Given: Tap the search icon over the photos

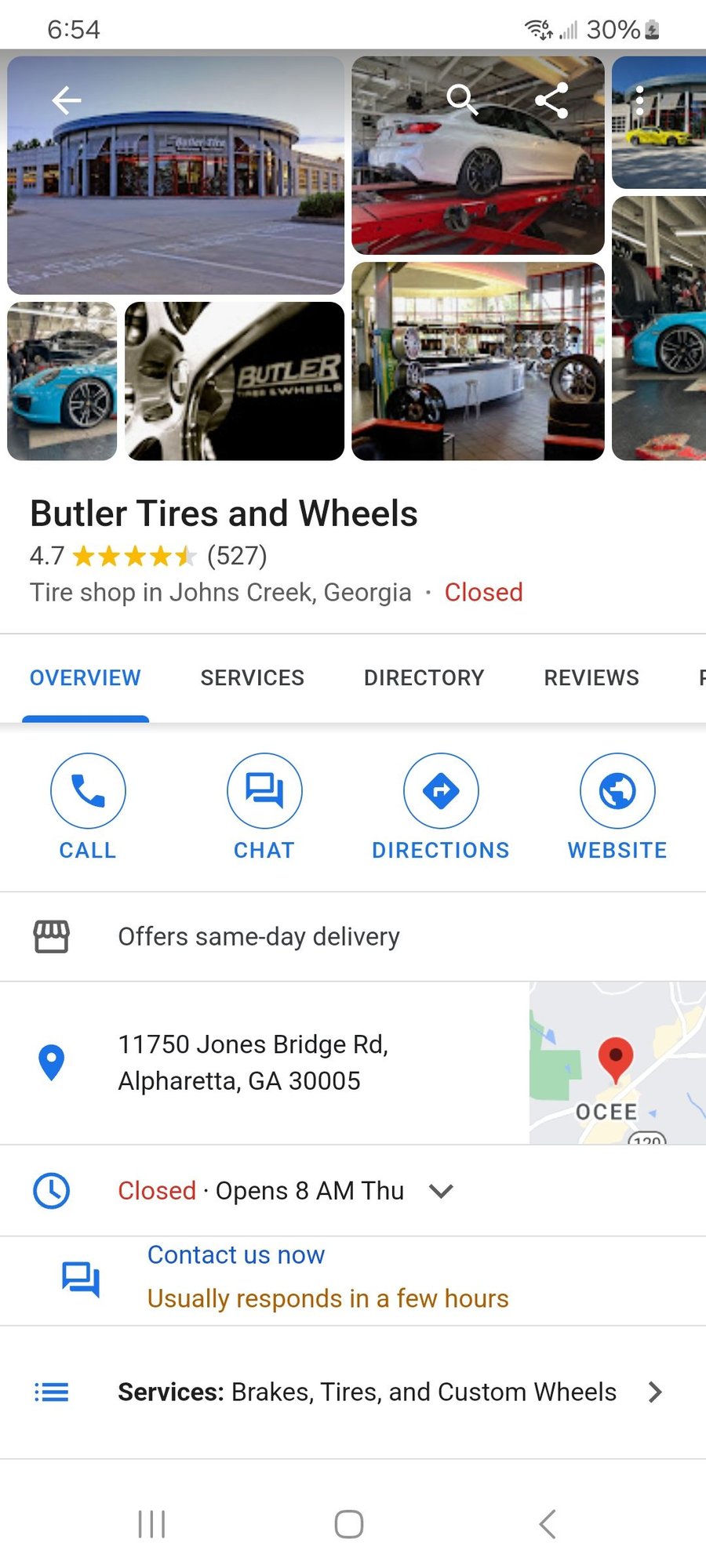Looking at the screenshot, I should [x=462, y=100].
